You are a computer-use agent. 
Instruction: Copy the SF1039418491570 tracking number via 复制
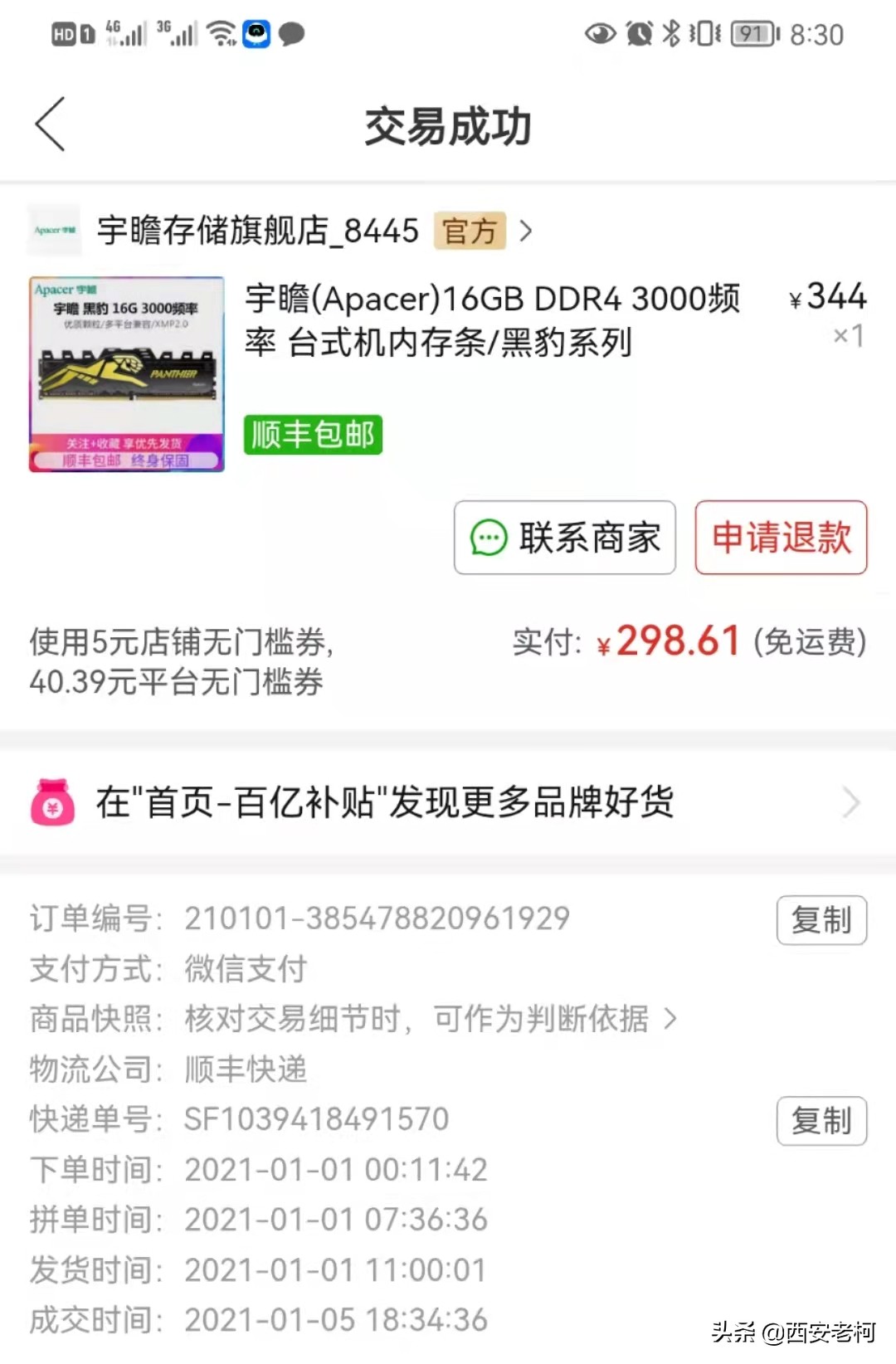pyautogui.click(x=821, y=1121)
